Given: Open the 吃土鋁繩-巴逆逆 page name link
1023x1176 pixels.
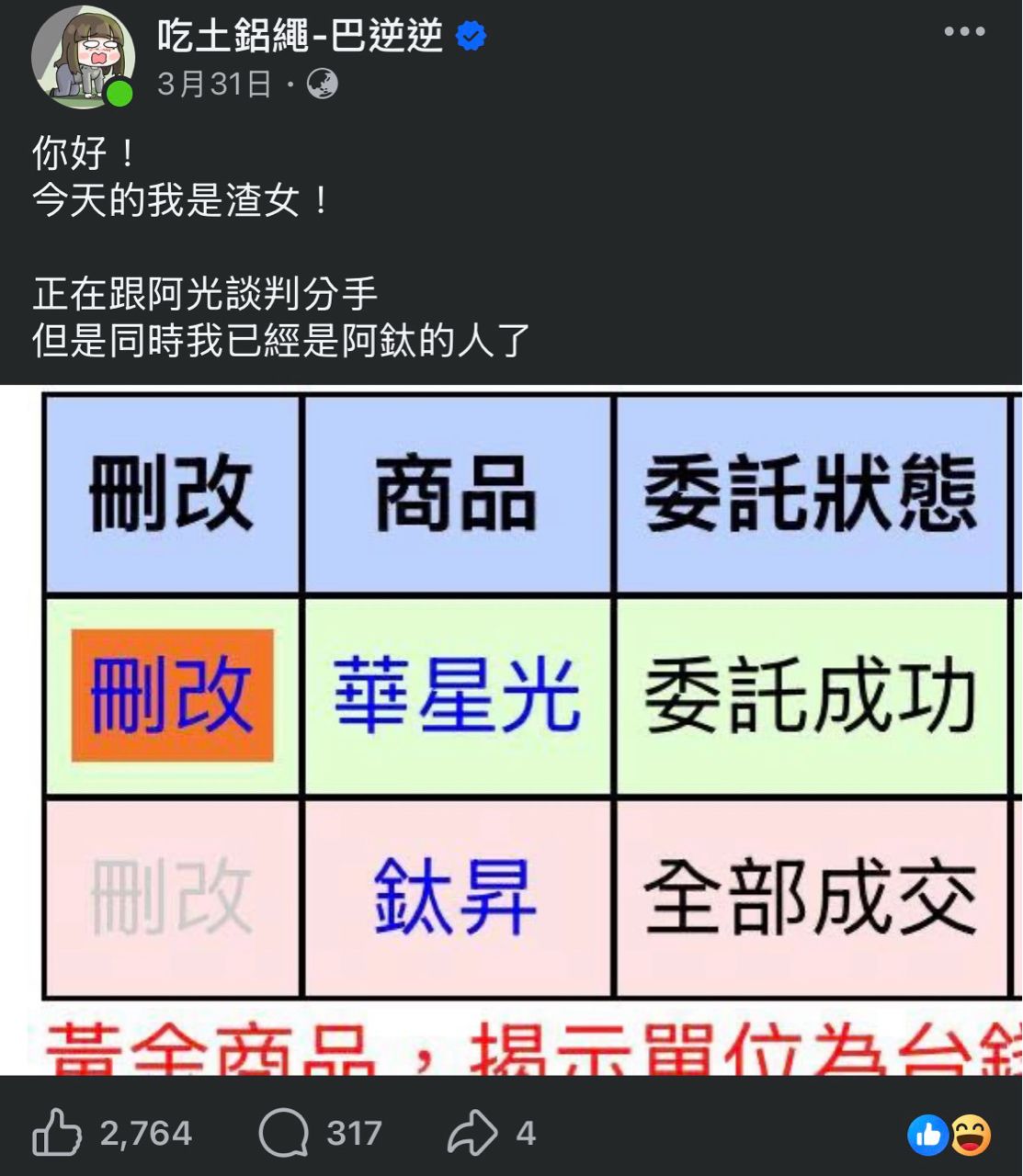Looking at the screenshot, I should [x=300, y=37].
